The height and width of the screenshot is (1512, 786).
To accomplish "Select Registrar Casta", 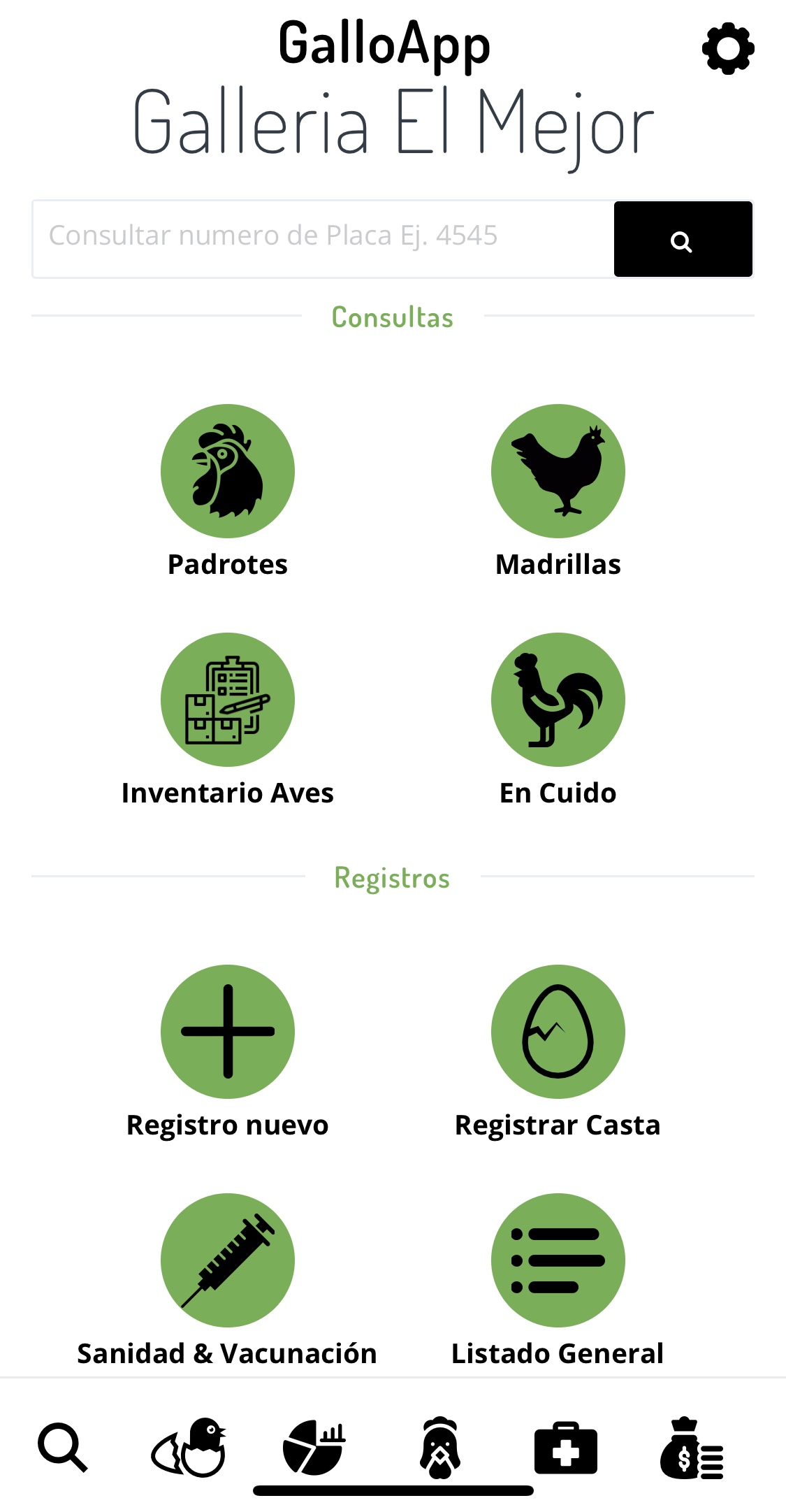I will click(558, 1032).
